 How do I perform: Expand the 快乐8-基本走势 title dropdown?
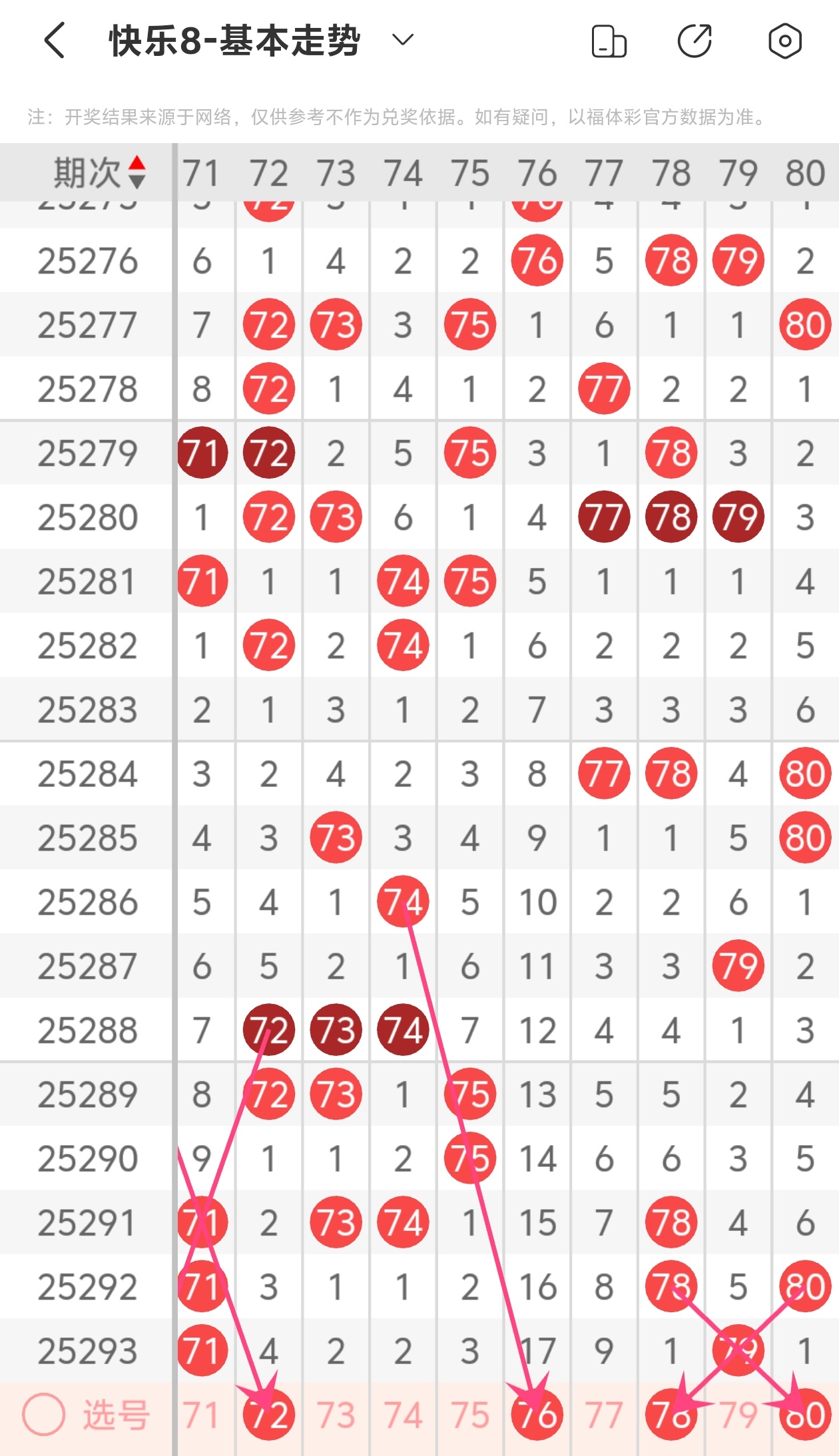click(403, 41)
